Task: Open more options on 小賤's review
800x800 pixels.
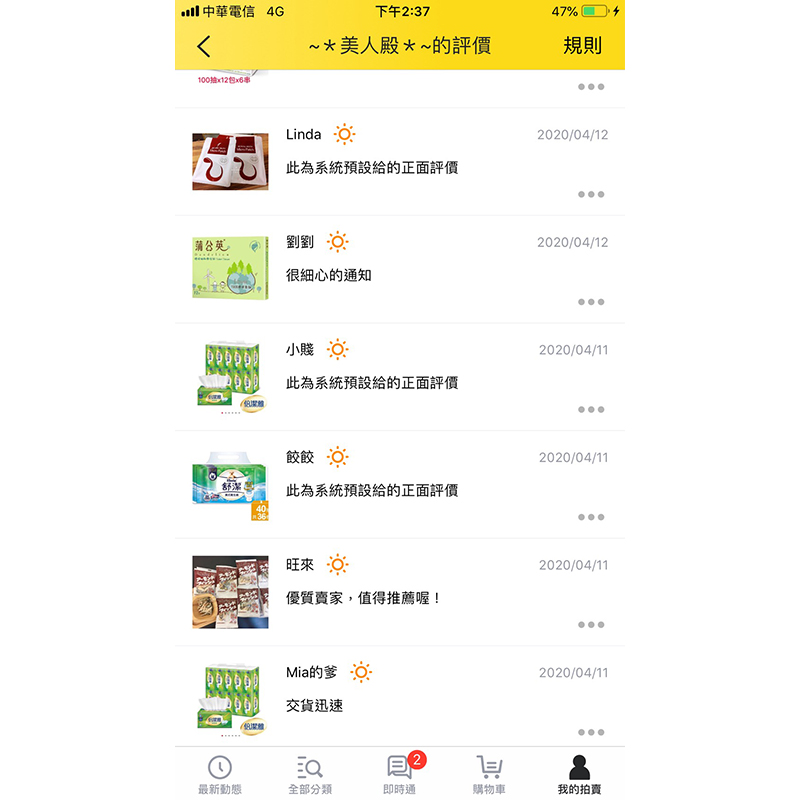Action: (591, 409)
